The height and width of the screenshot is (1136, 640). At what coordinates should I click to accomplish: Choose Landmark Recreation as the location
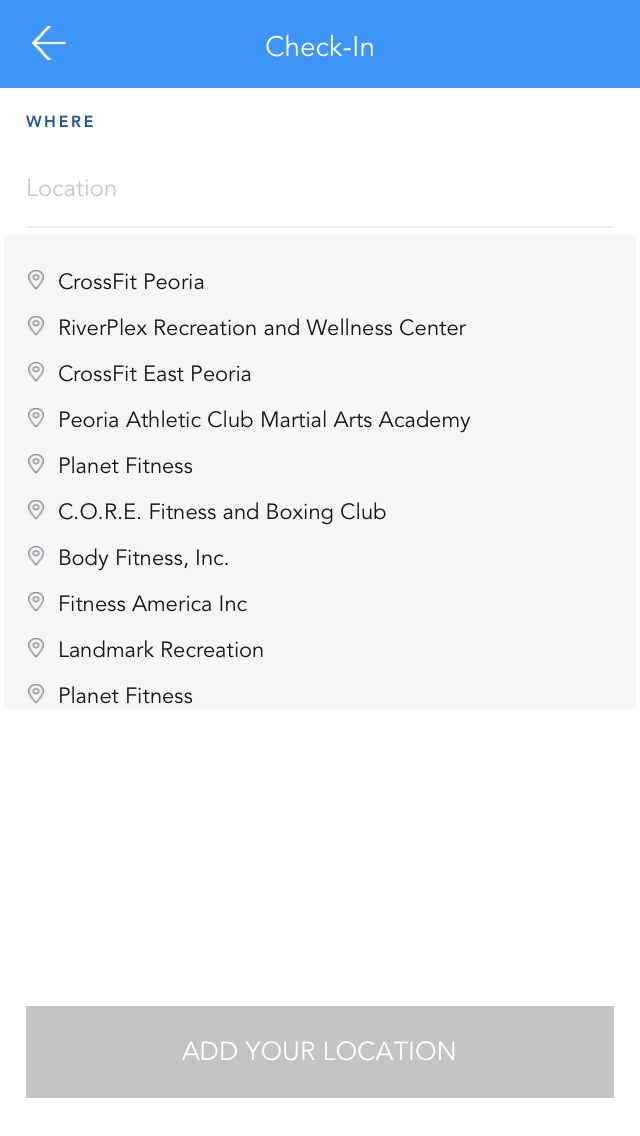point(160,650)
